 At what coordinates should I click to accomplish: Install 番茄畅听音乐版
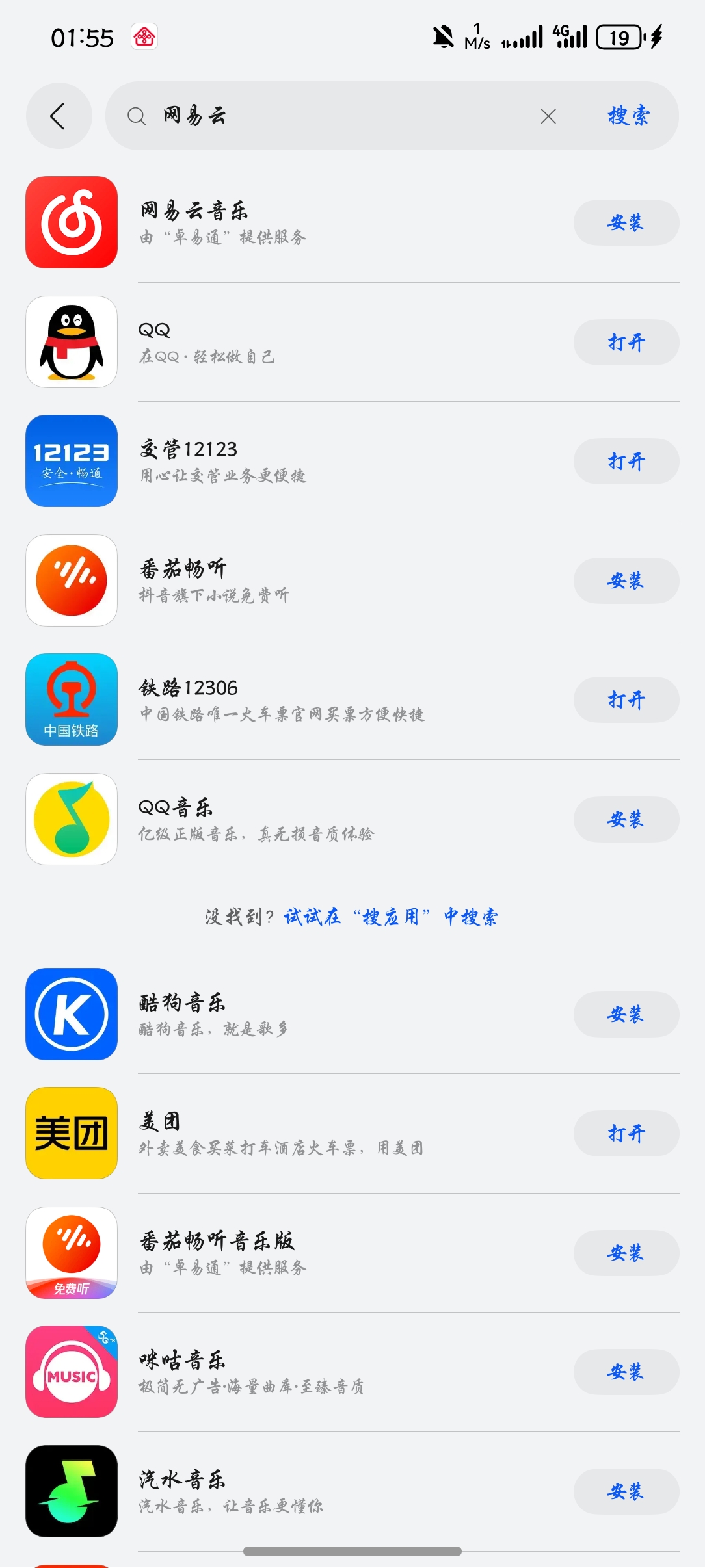coord(626,1253)
